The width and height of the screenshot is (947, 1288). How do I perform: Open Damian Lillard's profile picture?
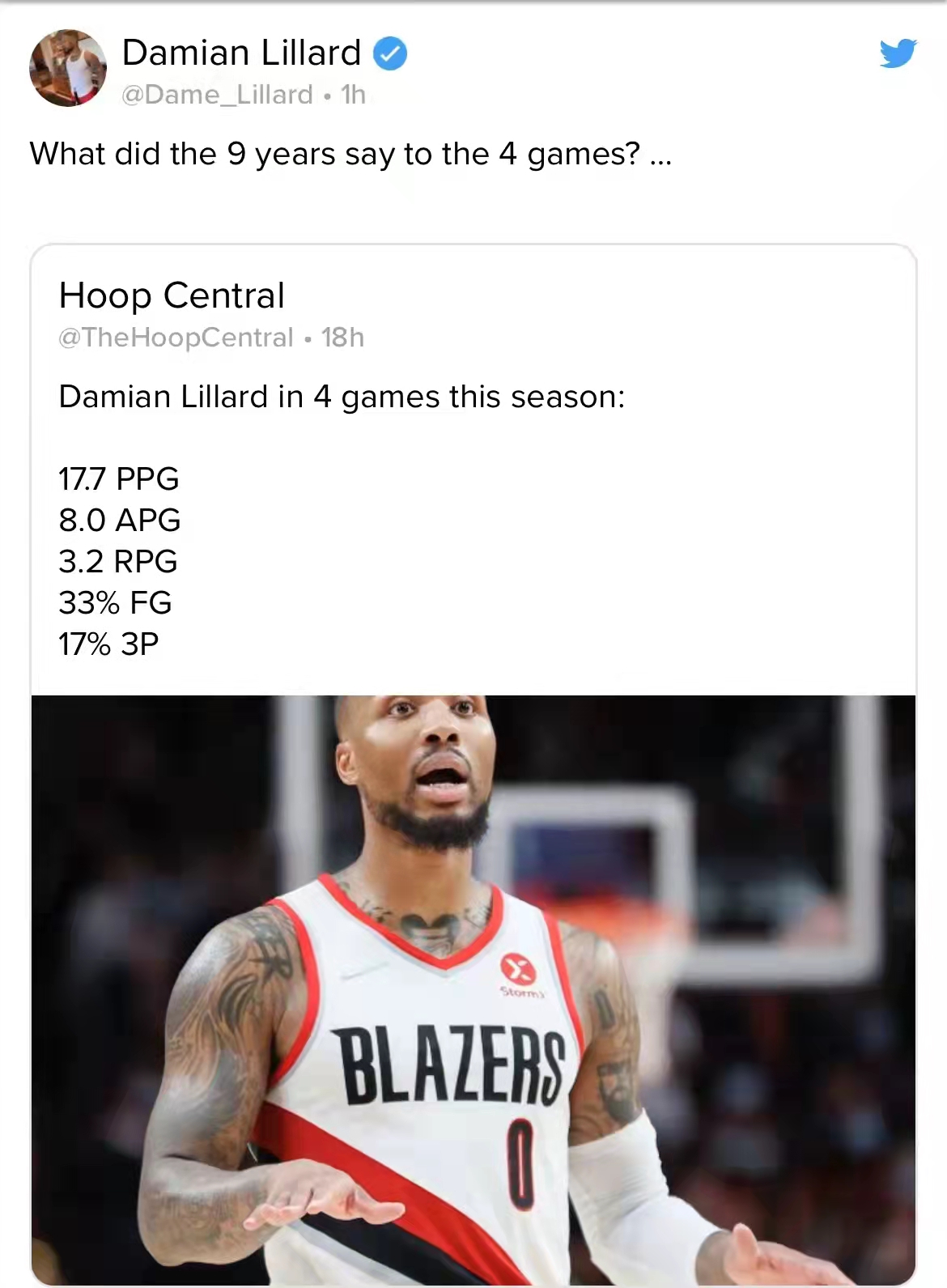point(68,69)
